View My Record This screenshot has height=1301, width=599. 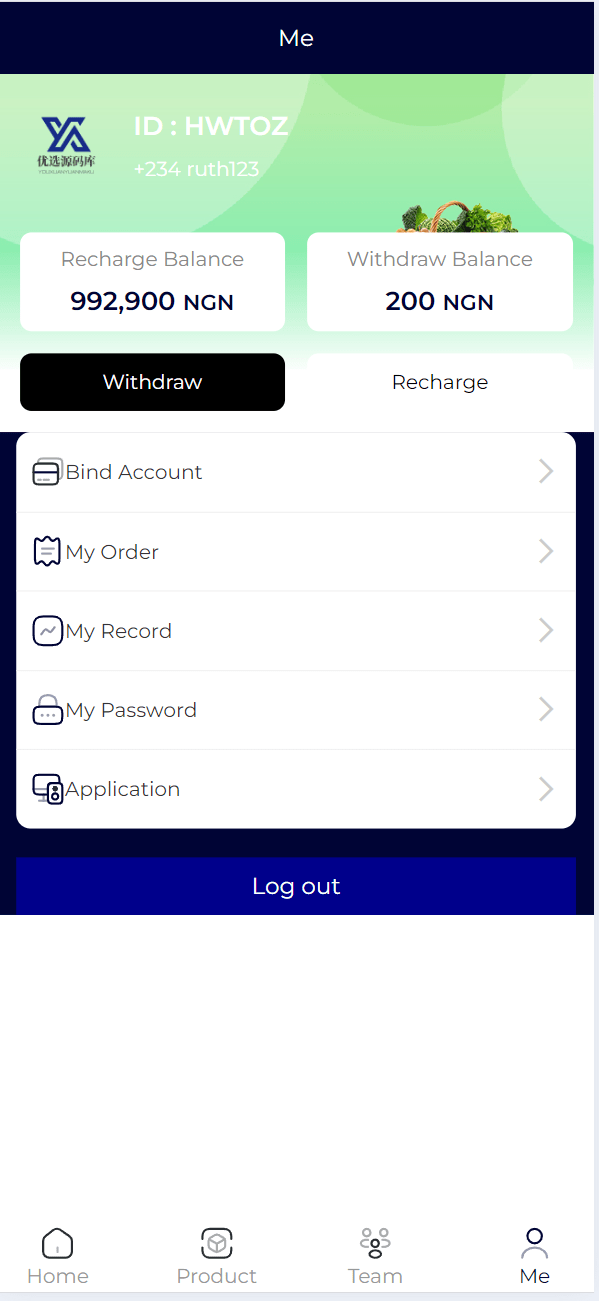point(296,631)
